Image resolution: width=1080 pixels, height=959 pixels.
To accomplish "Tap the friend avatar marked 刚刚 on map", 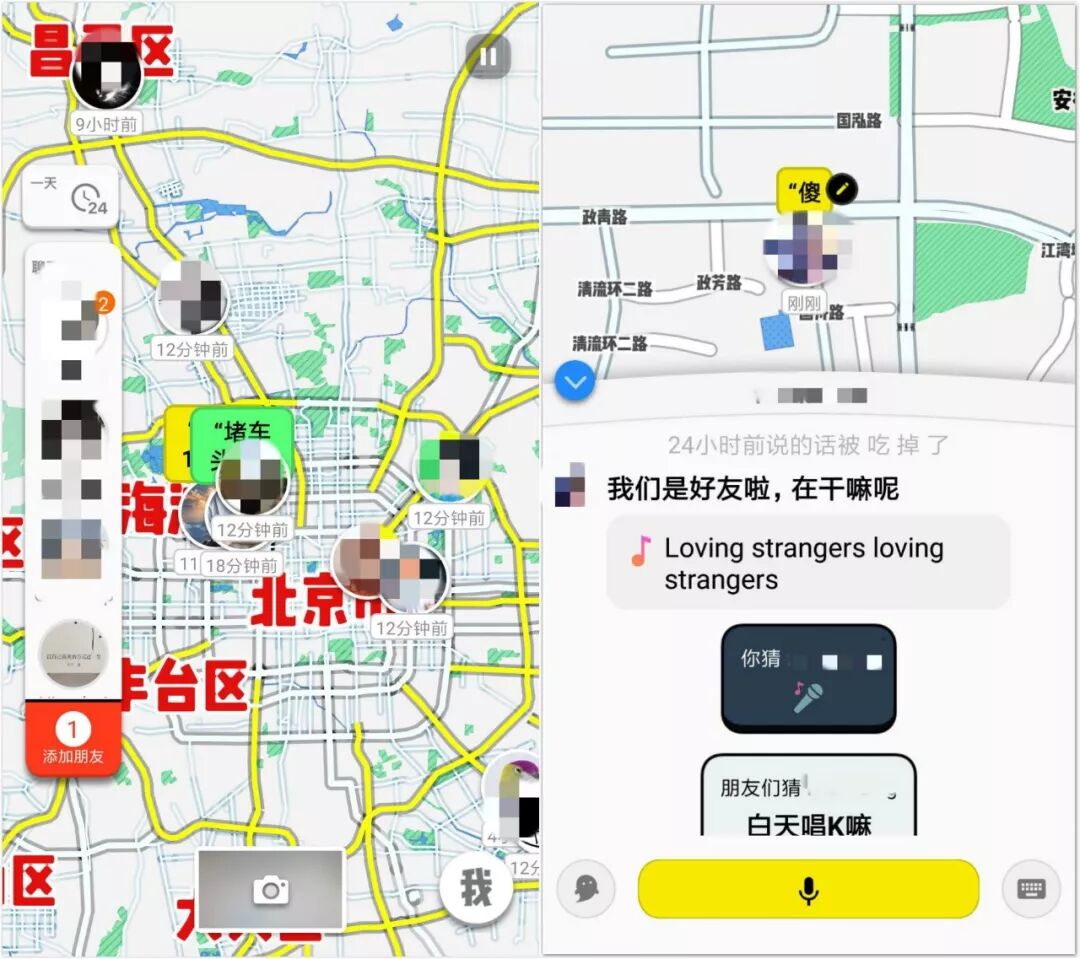I will (x=804, y=250).
